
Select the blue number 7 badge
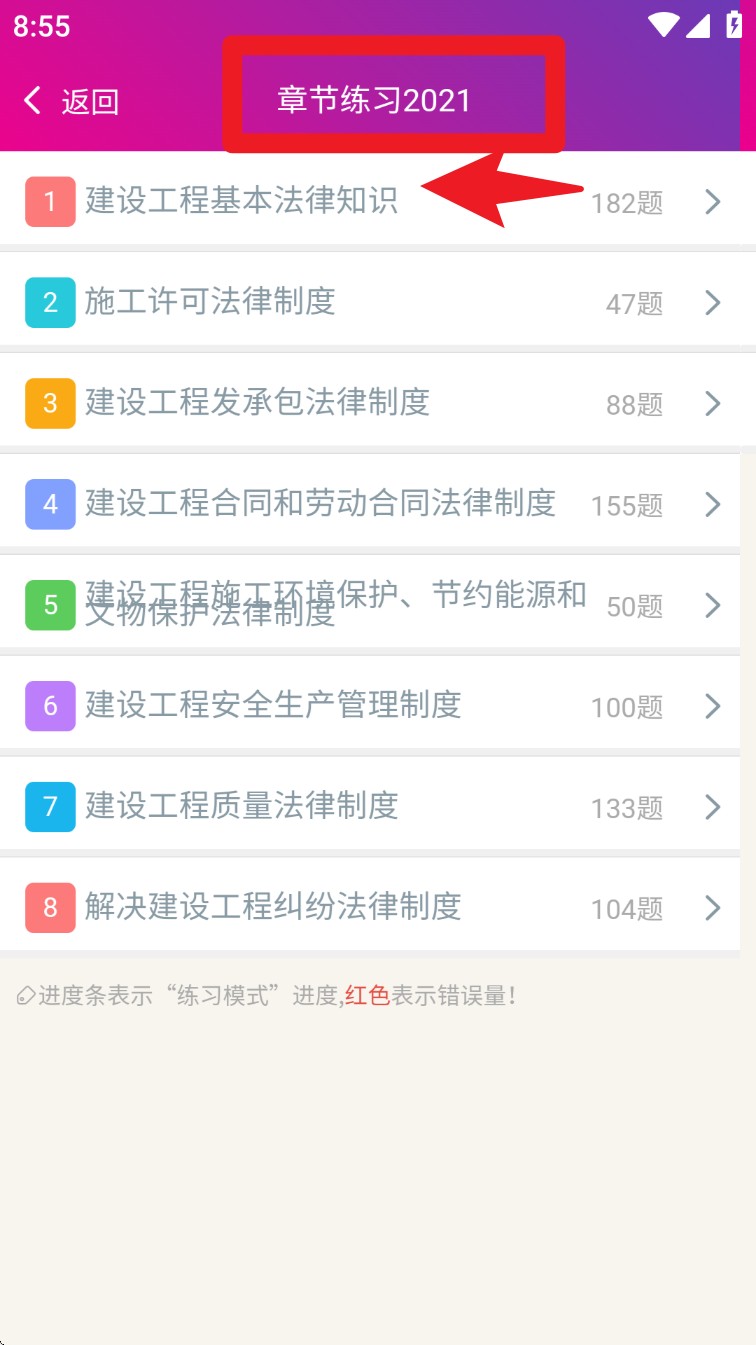(x=50, y=807)
